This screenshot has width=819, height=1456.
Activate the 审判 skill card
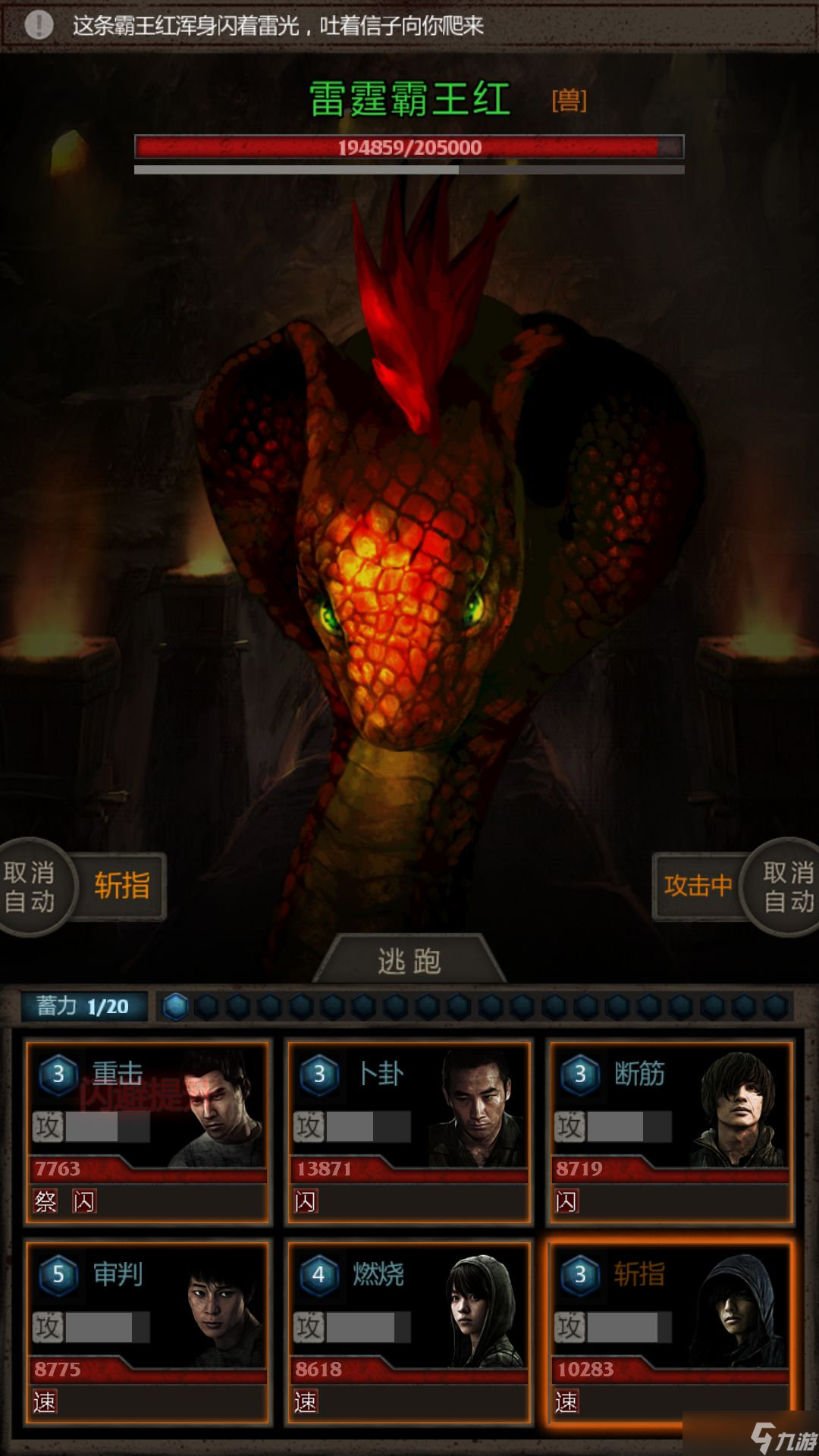coord(149,1332)
